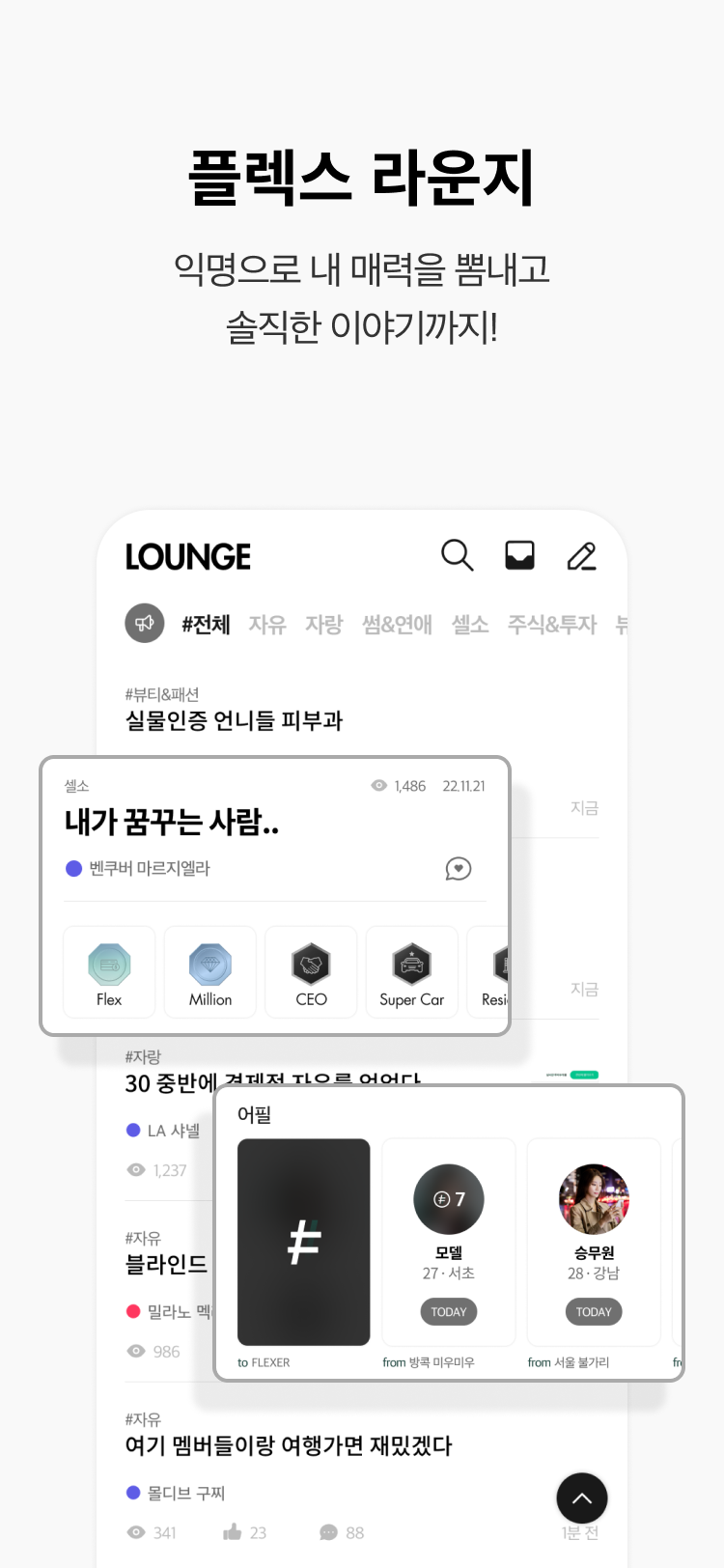The image size is (724, 1568).
Task: Send a heart to 벤쿠버 마르지엘라
Action: click(x=459, y=868)
